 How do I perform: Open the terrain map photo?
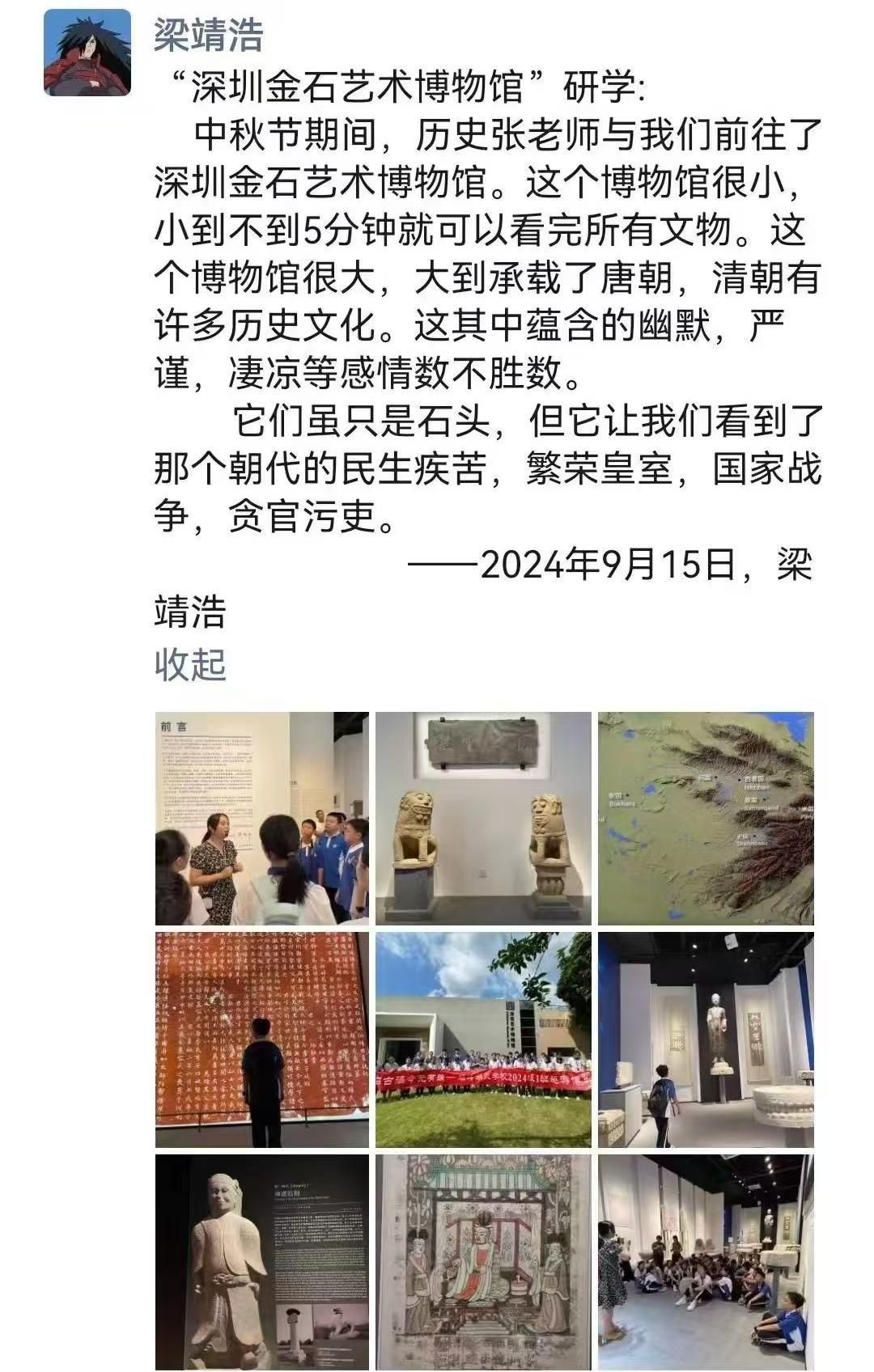(706, 818)
